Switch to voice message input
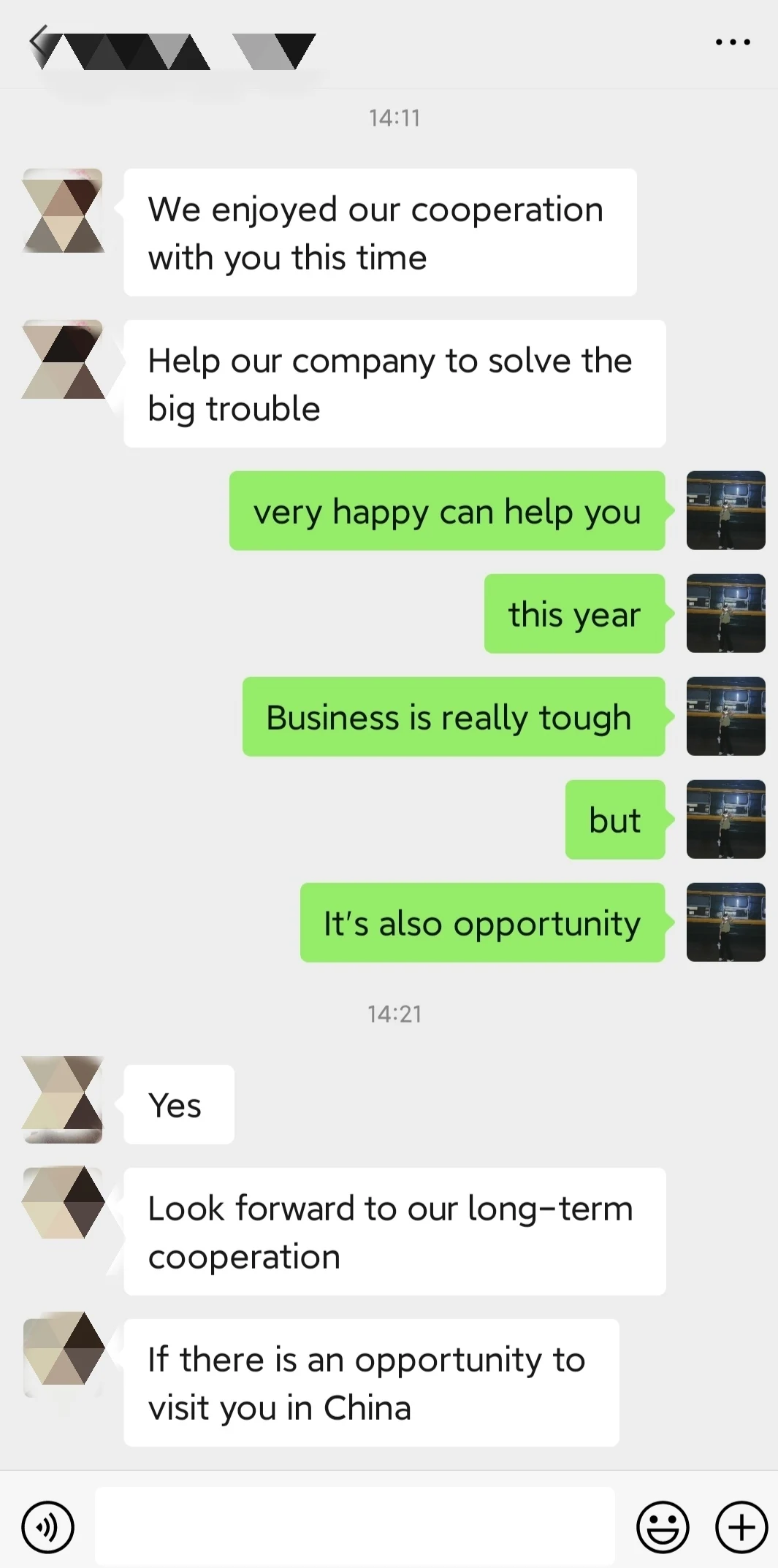778x1568 pixels. [48, 1527]
